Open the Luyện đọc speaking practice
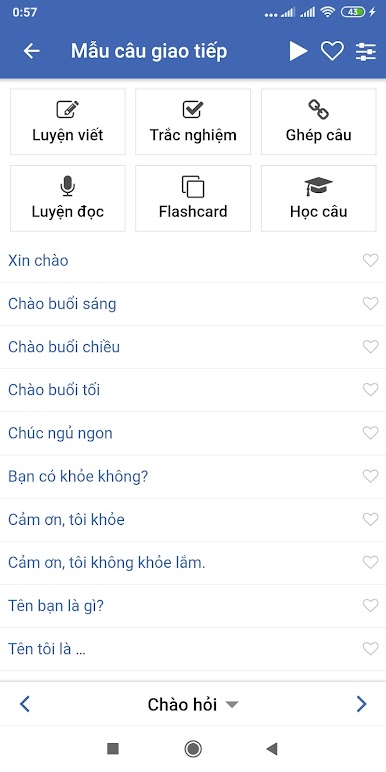The width and height of the screenshot is (386, 772). (x=68, y=198)
